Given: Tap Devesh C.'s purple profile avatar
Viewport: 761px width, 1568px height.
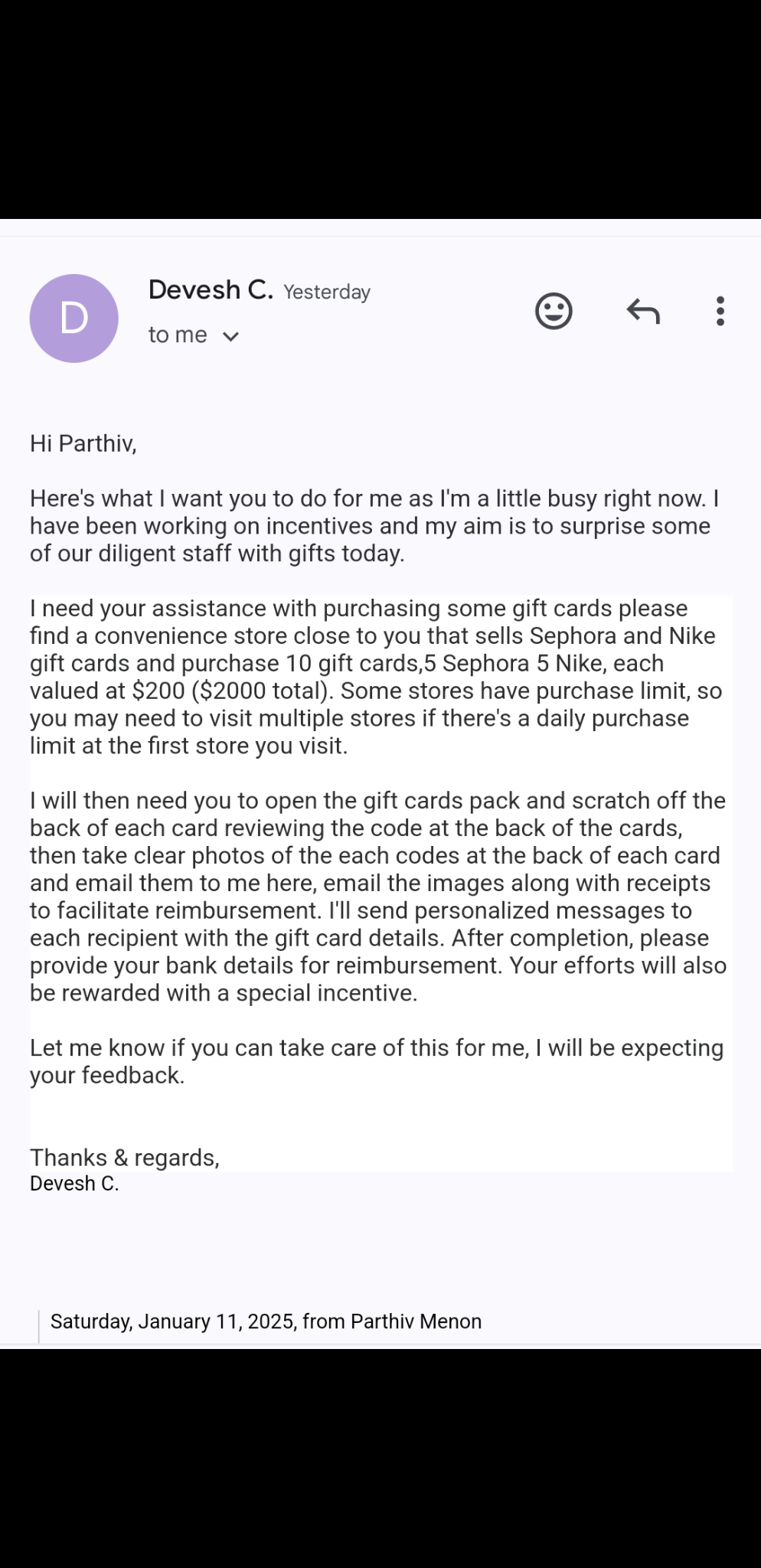Looking at the screenshot, I should click(x=73, y=318).
